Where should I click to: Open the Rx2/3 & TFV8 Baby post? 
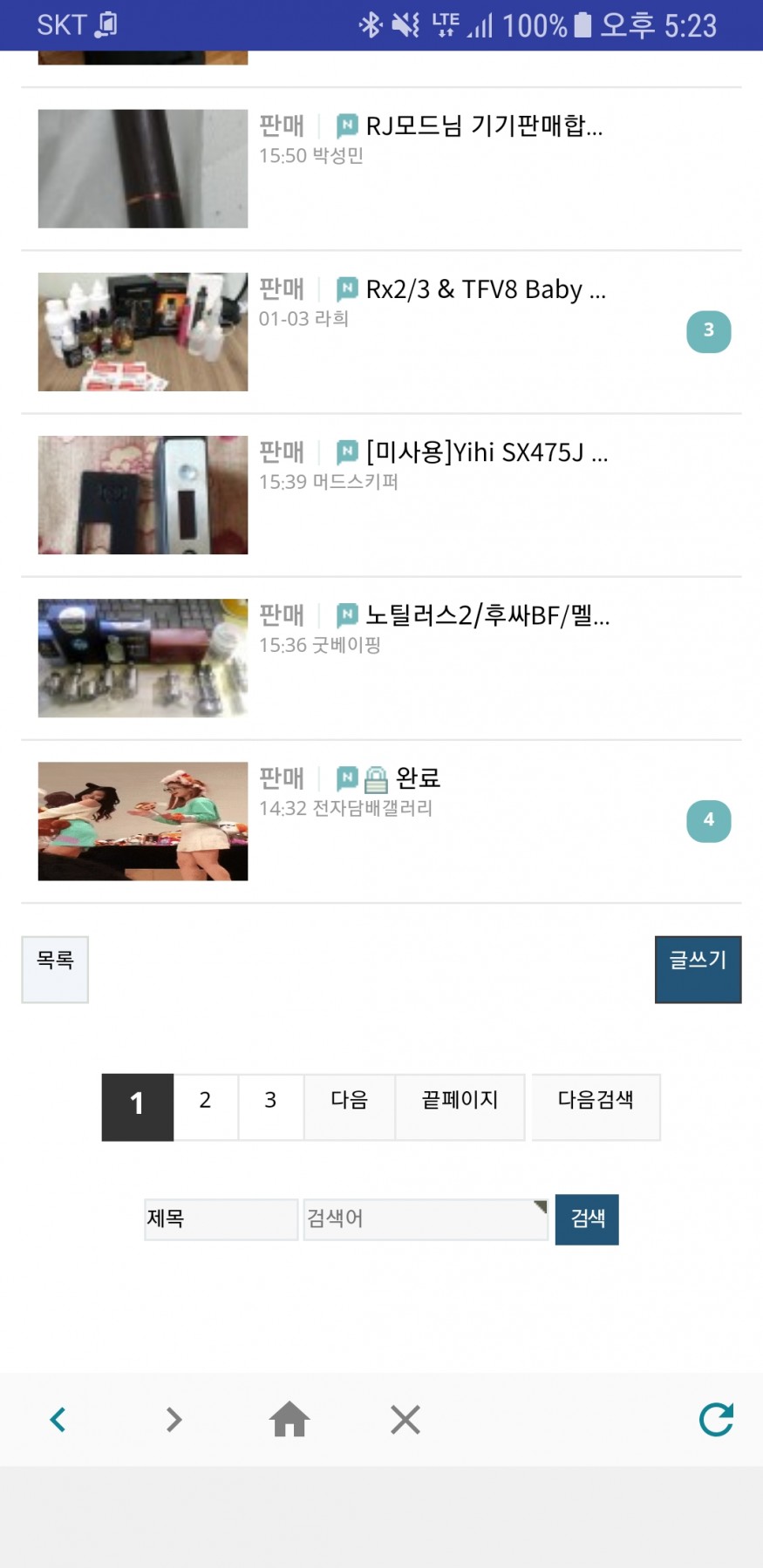point(485,290)
